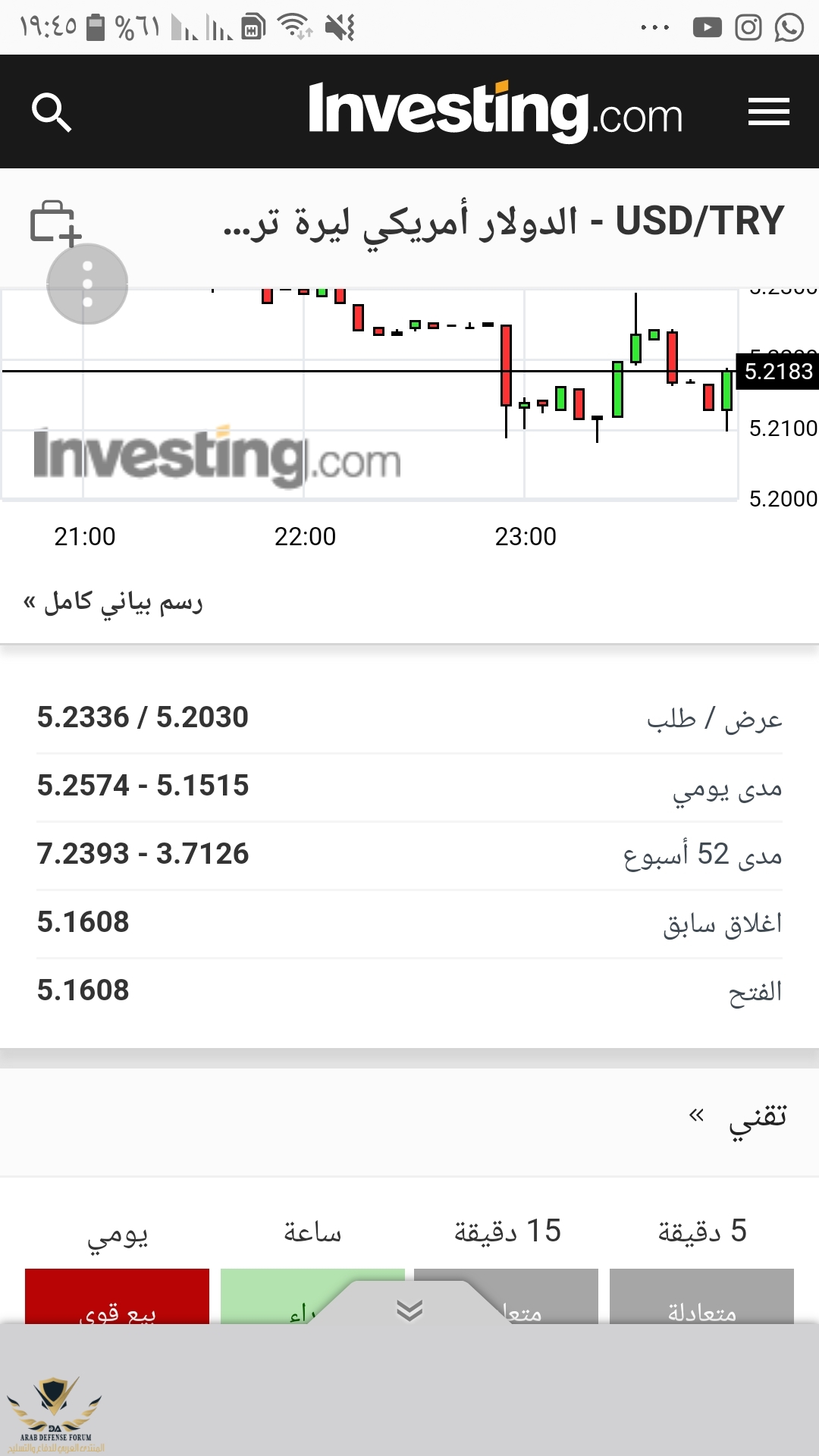Open the full chart link رسم بياني كامل
This screenshot has width=819, height=1456.
[114, 603]
